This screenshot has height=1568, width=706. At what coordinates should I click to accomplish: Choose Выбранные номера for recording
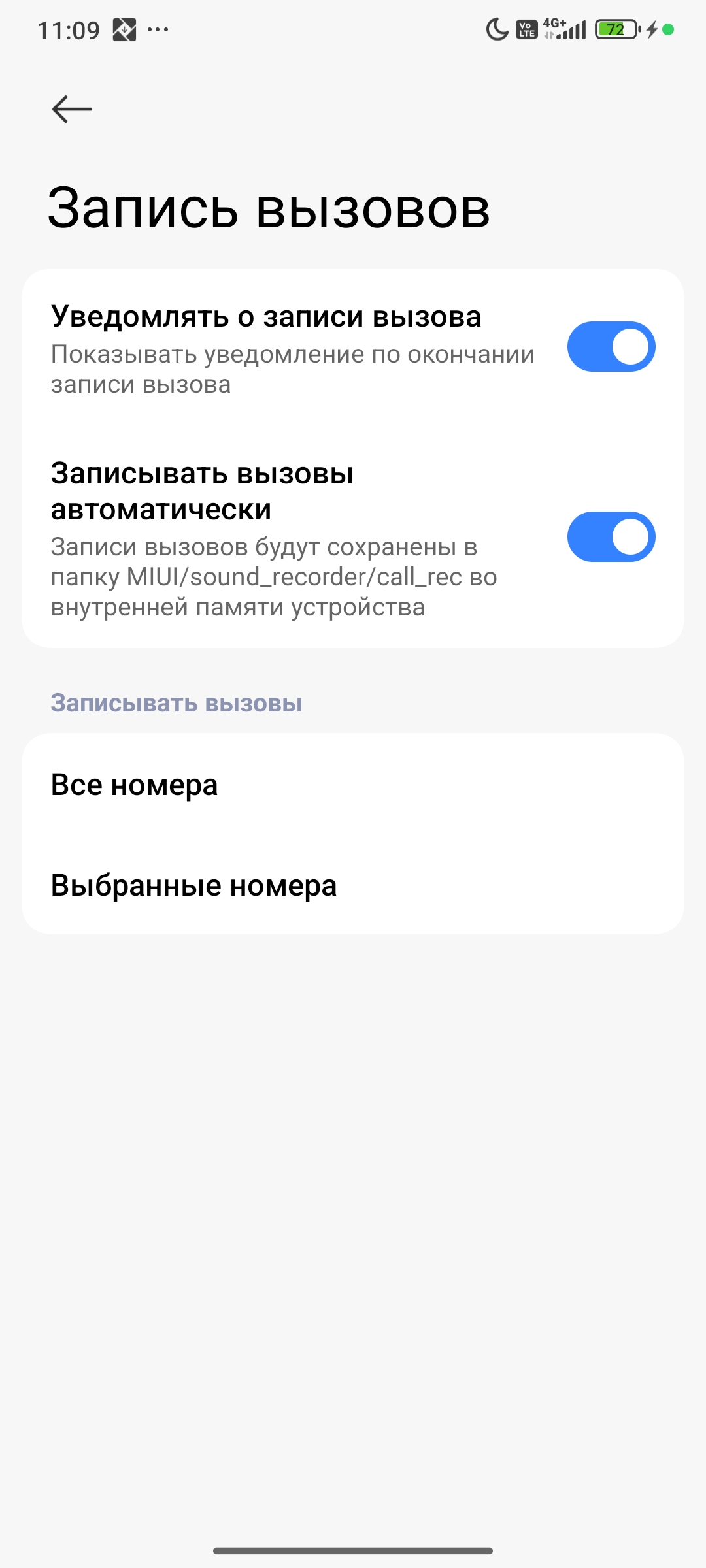coord(353,885)
